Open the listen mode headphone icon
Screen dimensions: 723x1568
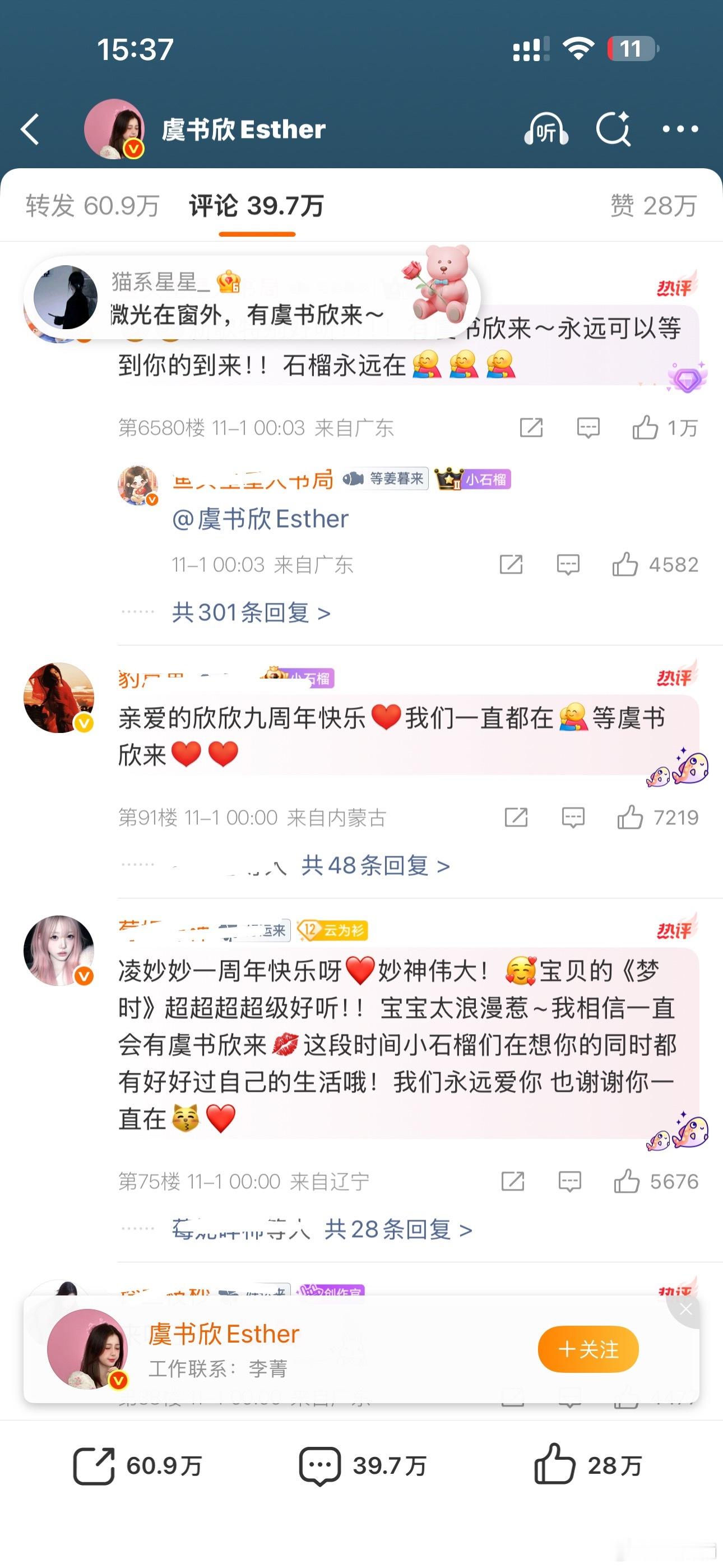(545, 130)
